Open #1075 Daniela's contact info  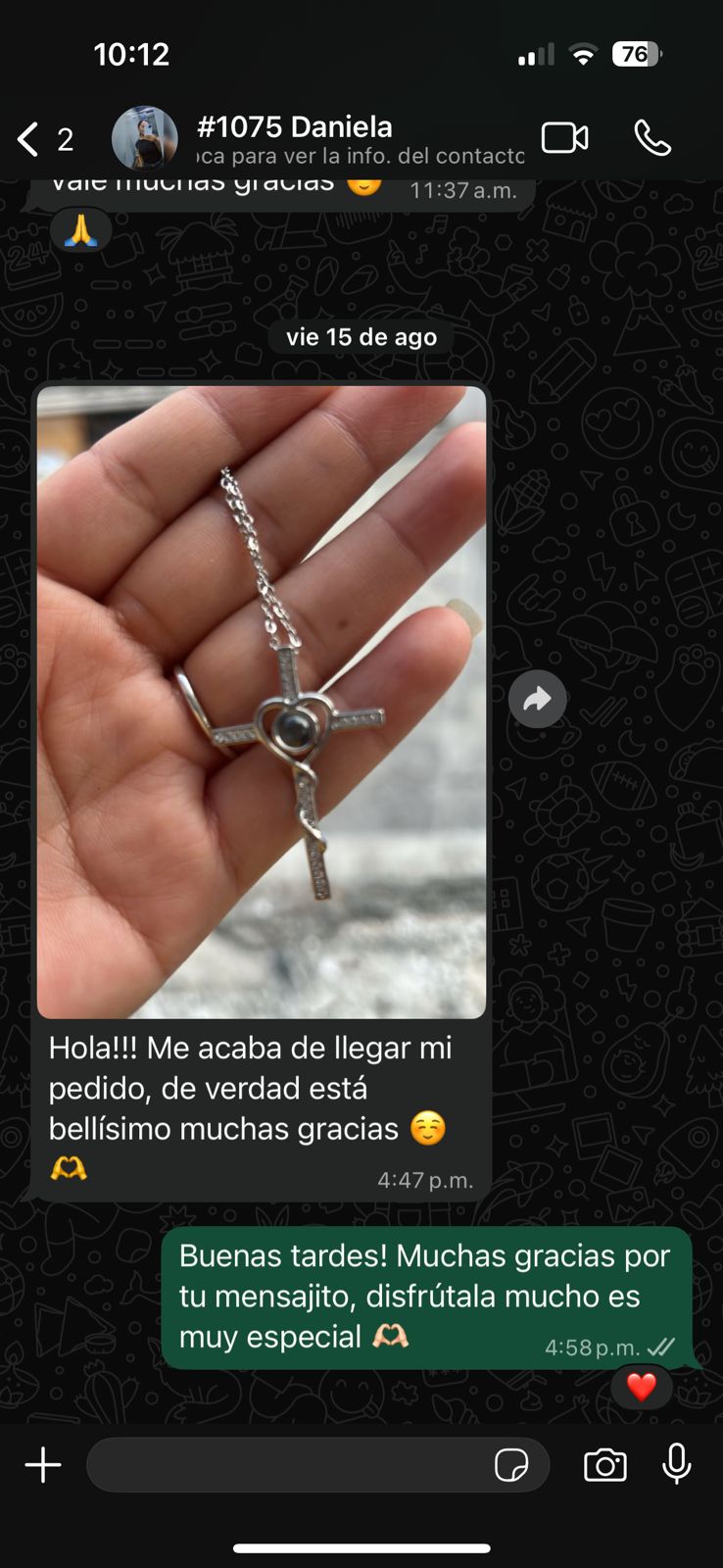[x=359, y=139]
